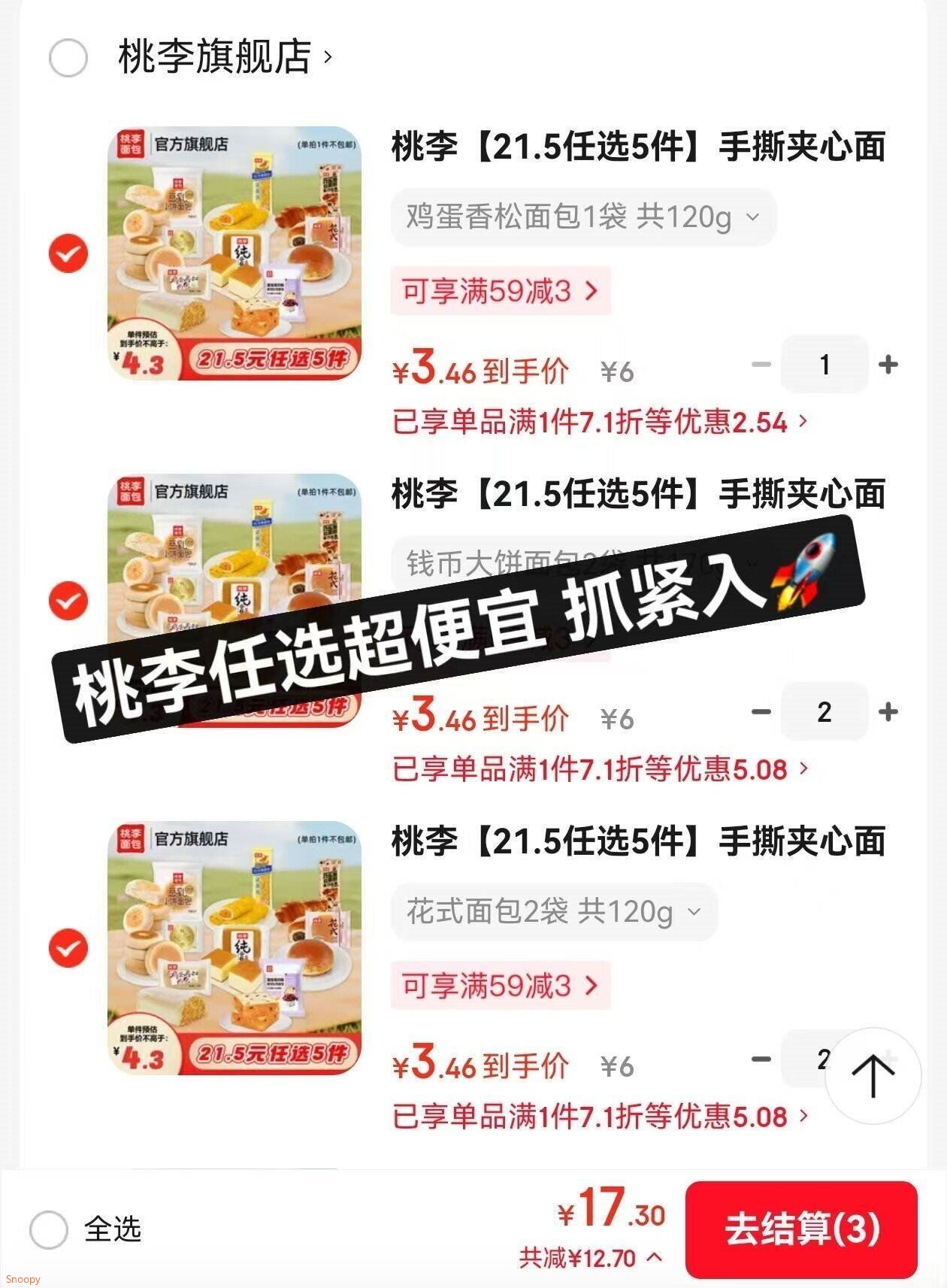This screenshot has width=947, height=1288.
Task: Open the 桃李旗舰店 store page
Action: point(224,57)
